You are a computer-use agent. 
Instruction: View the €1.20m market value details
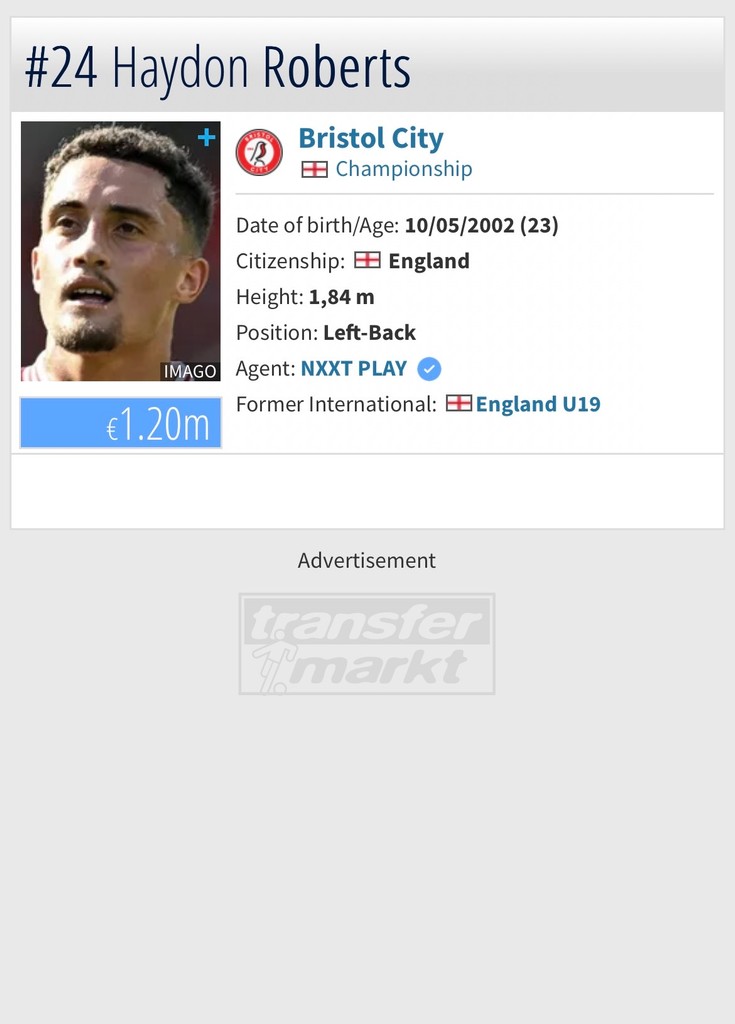120,423
